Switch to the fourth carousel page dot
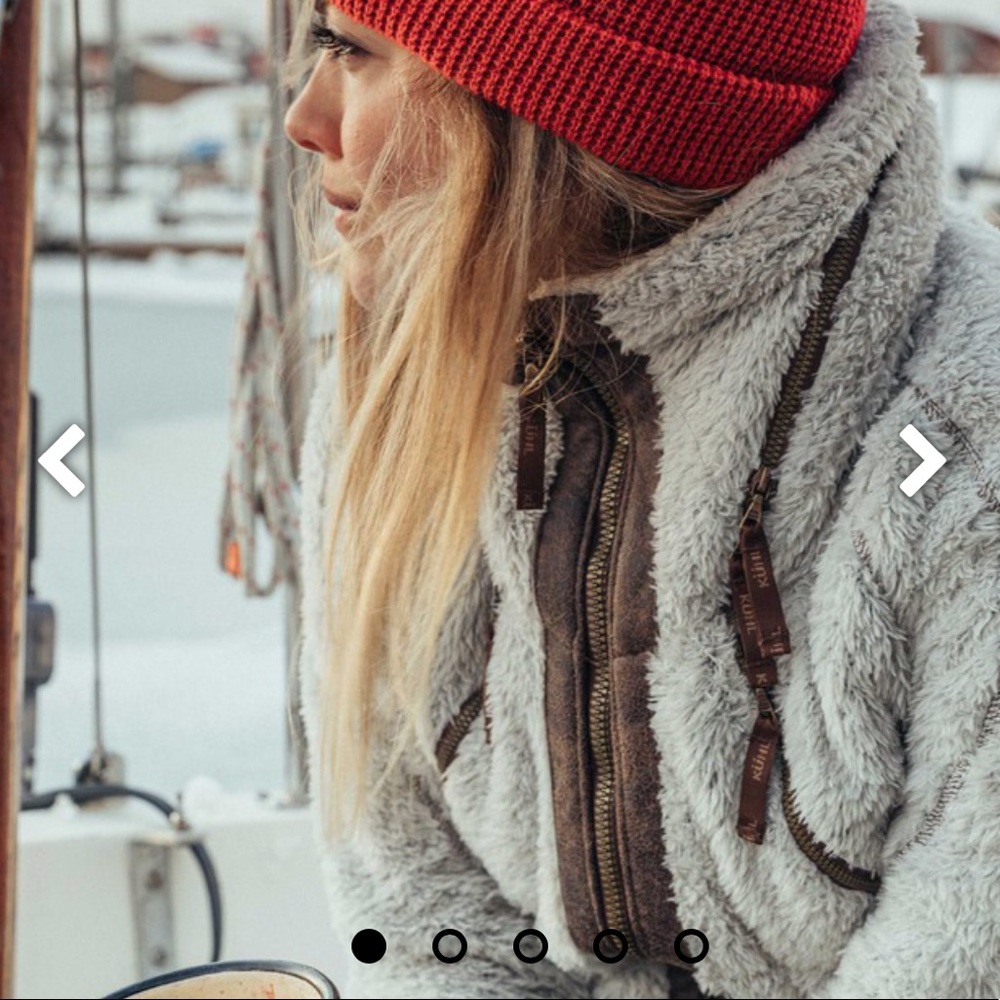This screenshot has width=1000, height=1000. pos(610,946)
